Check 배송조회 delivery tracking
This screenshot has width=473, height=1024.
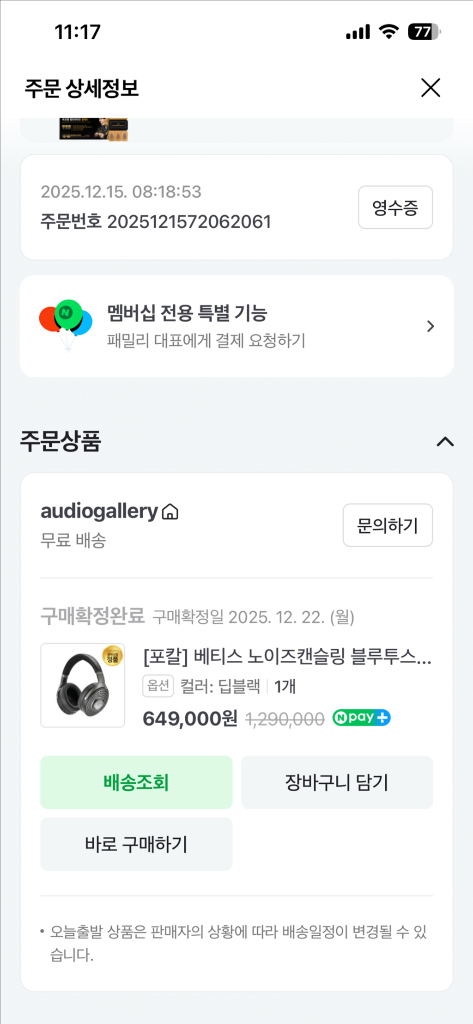tap(137, 782)
